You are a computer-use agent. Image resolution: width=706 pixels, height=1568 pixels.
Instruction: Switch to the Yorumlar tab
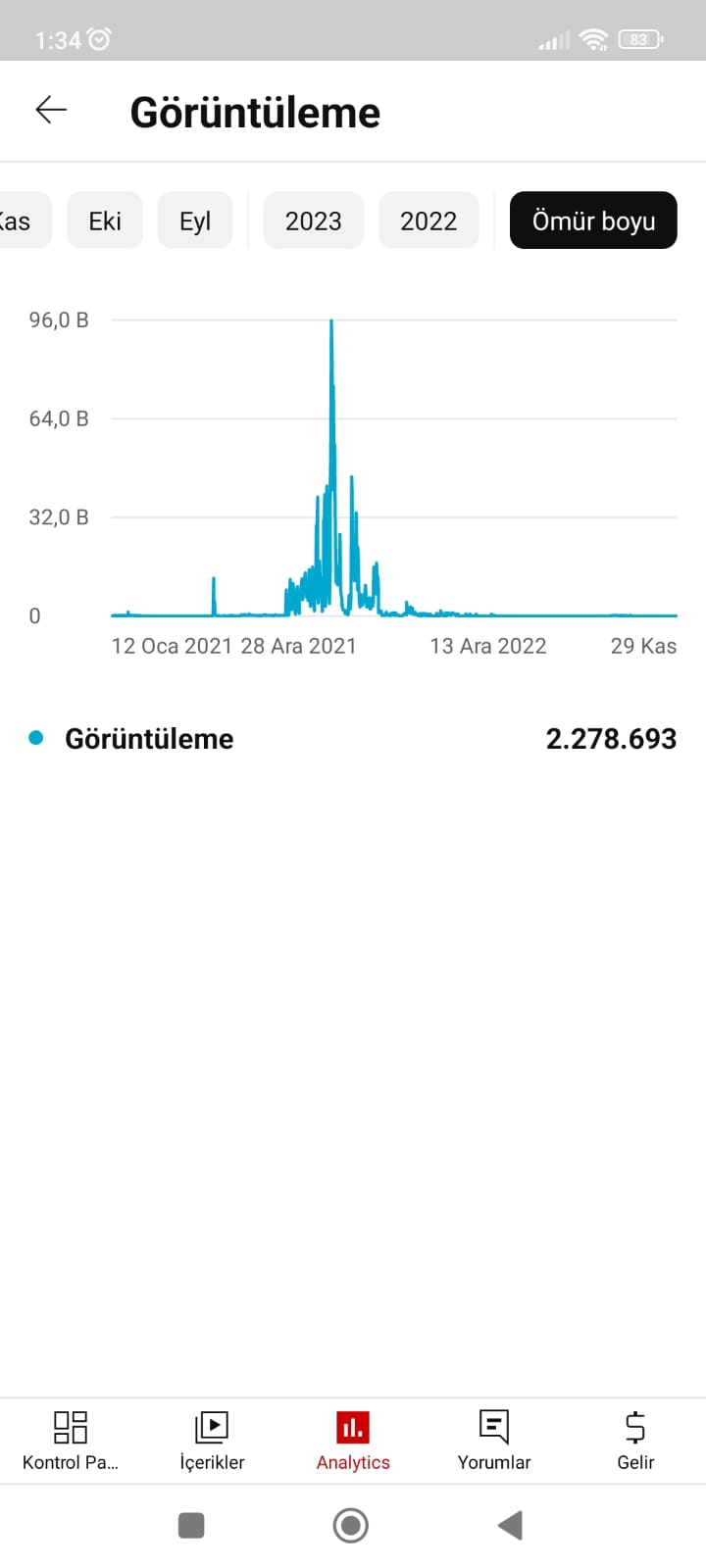coord(494,1441)
